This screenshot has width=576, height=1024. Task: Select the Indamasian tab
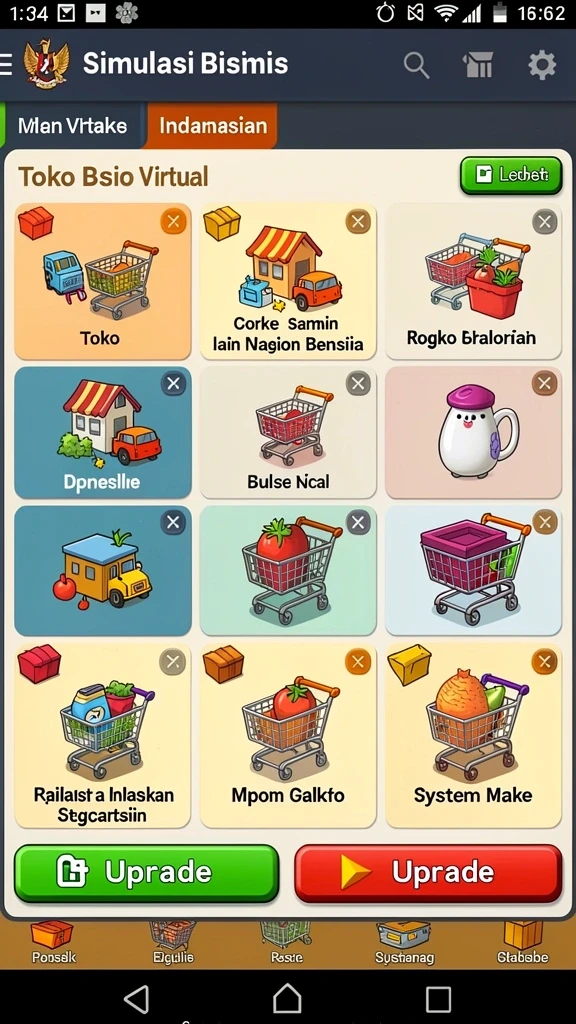pos(213,125)
